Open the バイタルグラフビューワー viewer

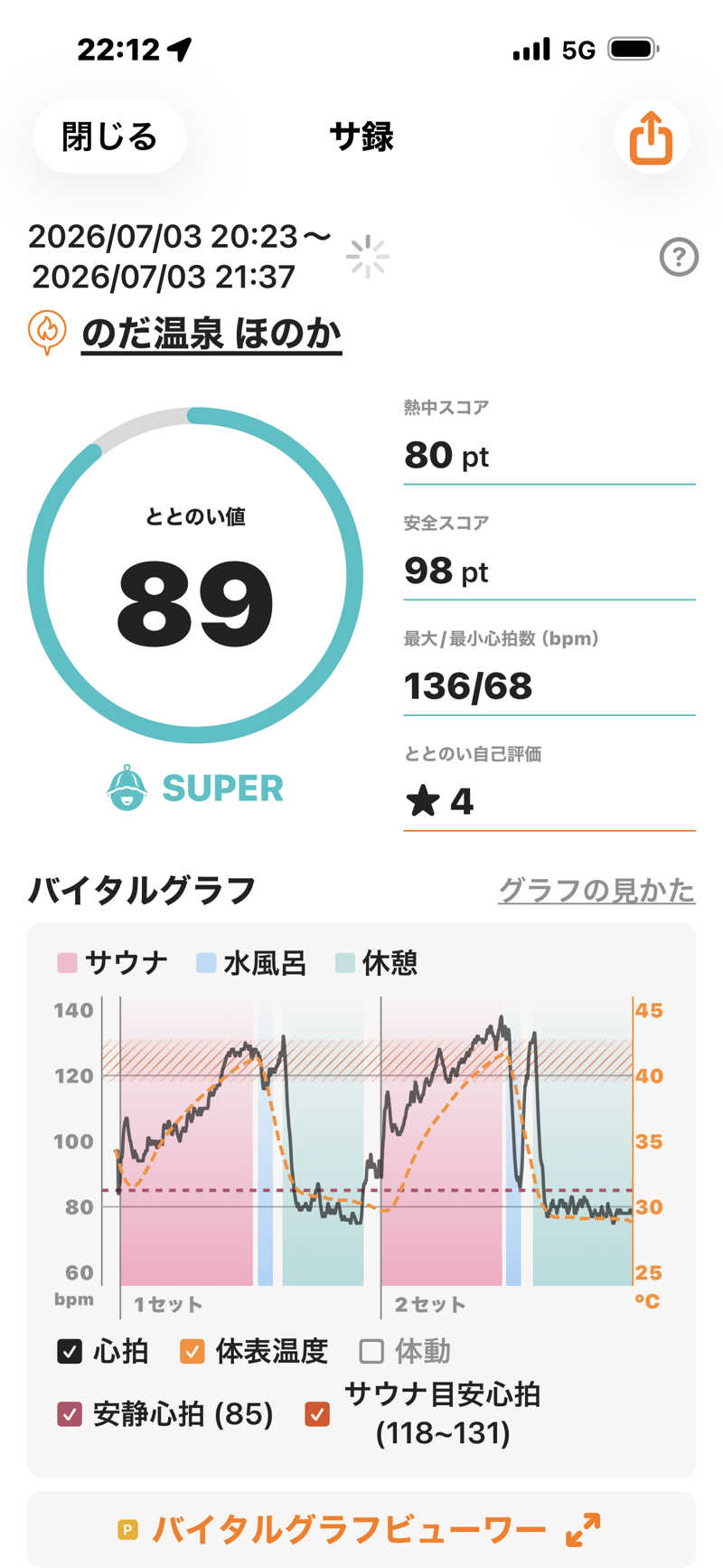pyautogui.click(x=361, y=1529)
